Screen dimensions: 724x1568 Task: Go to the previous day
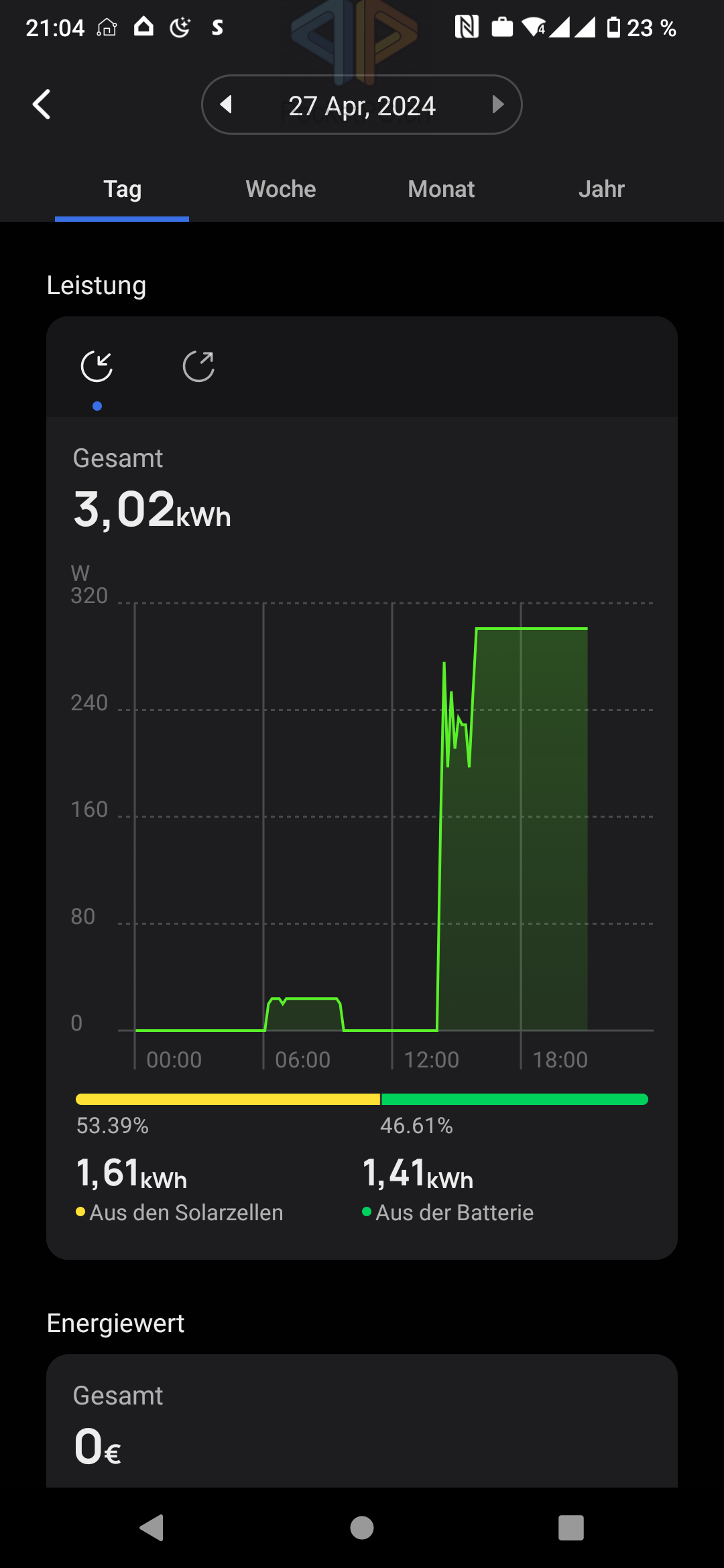coord(227,105)
